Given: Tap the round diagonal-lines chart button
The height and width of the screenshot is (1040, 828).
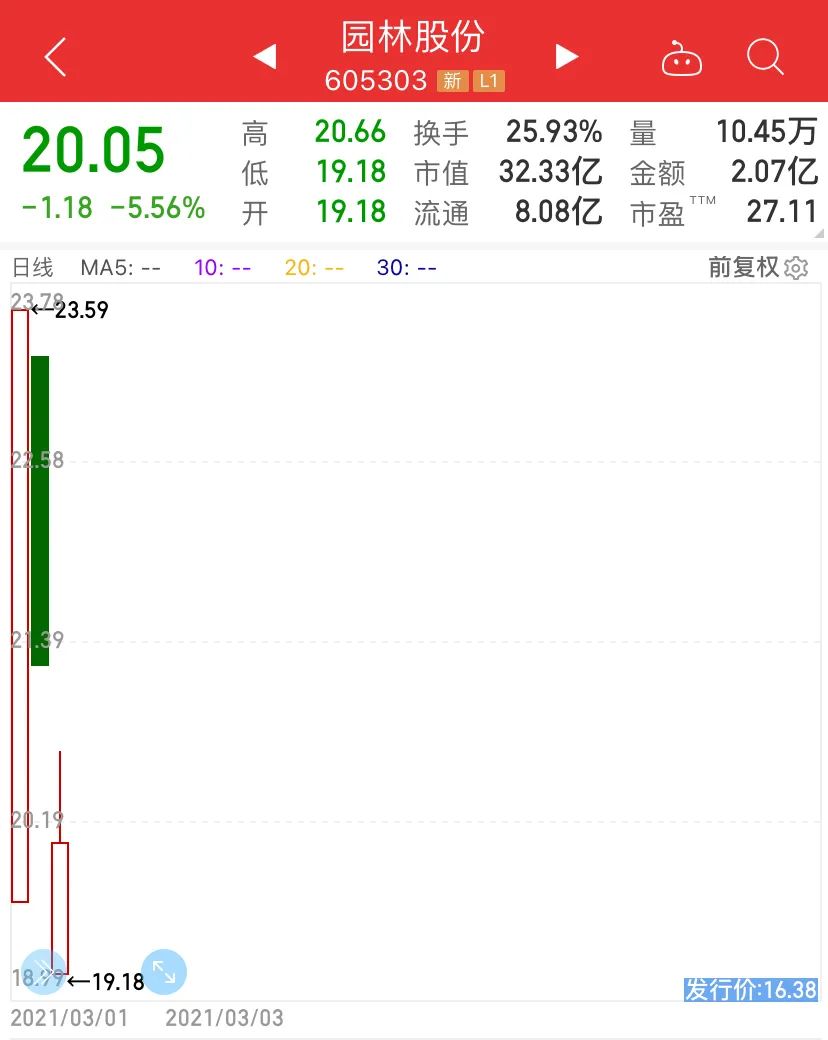Looking at the screenshot, I should (x=43, y=972).
